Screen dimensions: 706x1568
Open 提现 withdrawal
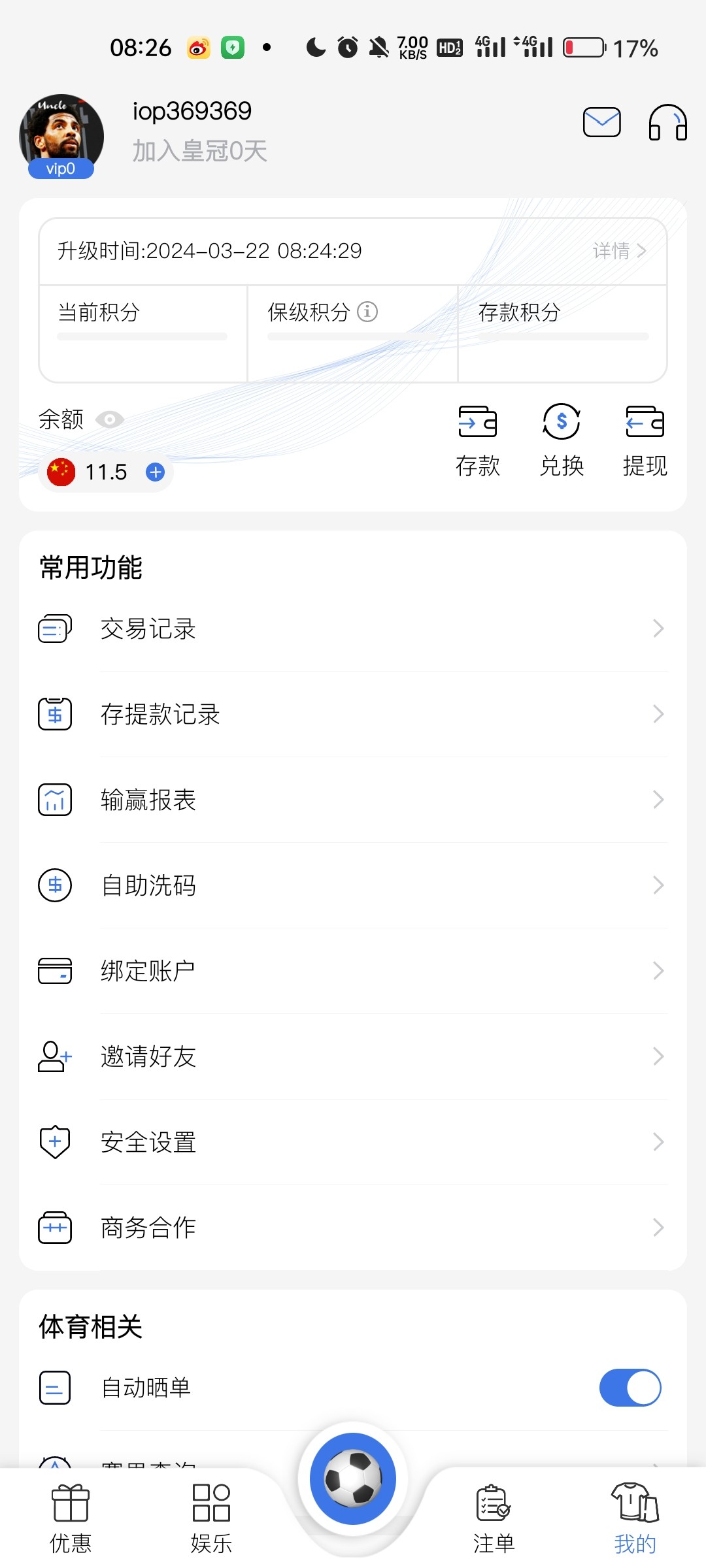click(x=645, y=440)
